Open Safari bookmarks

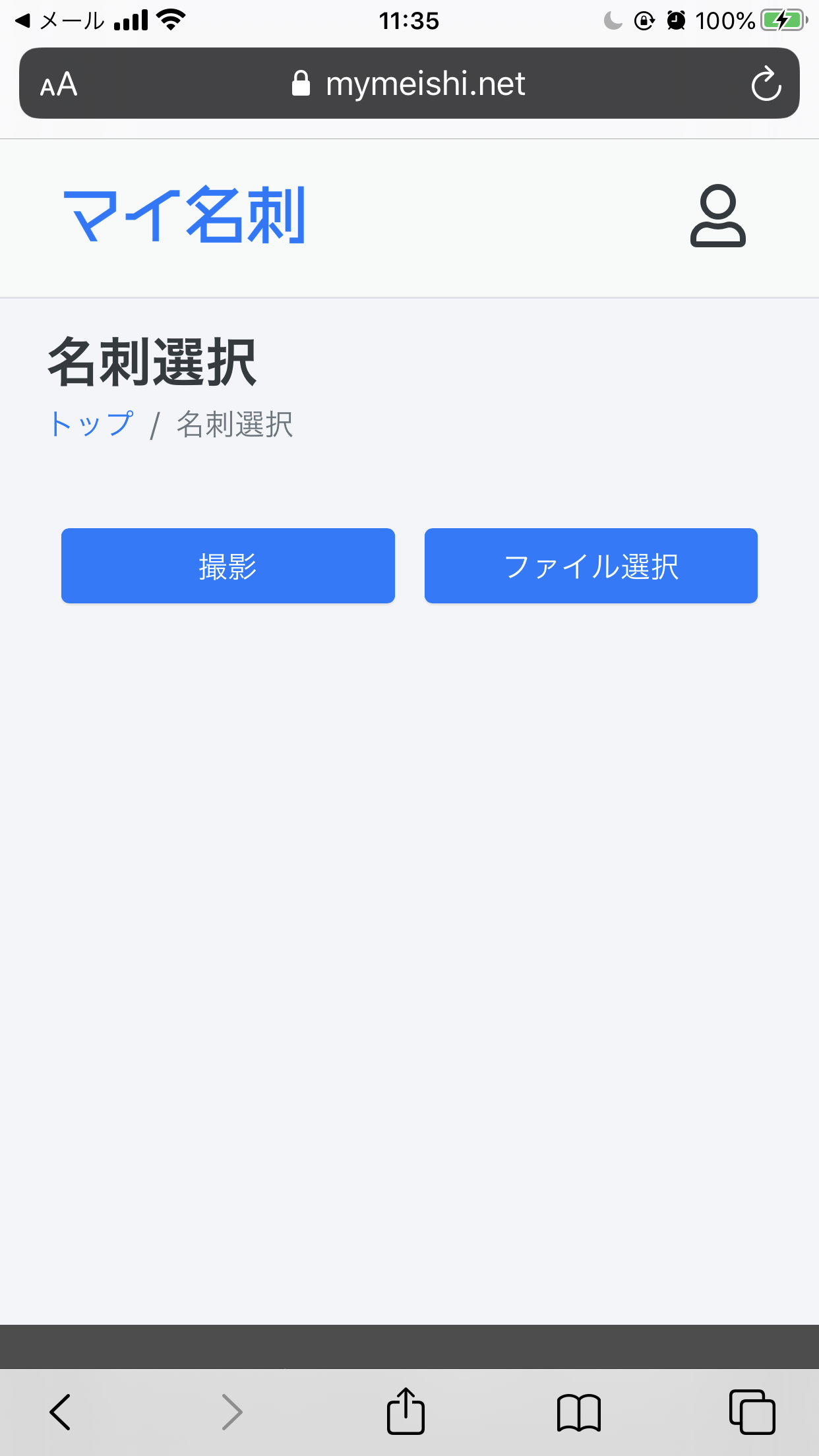tap(578, 1412)
